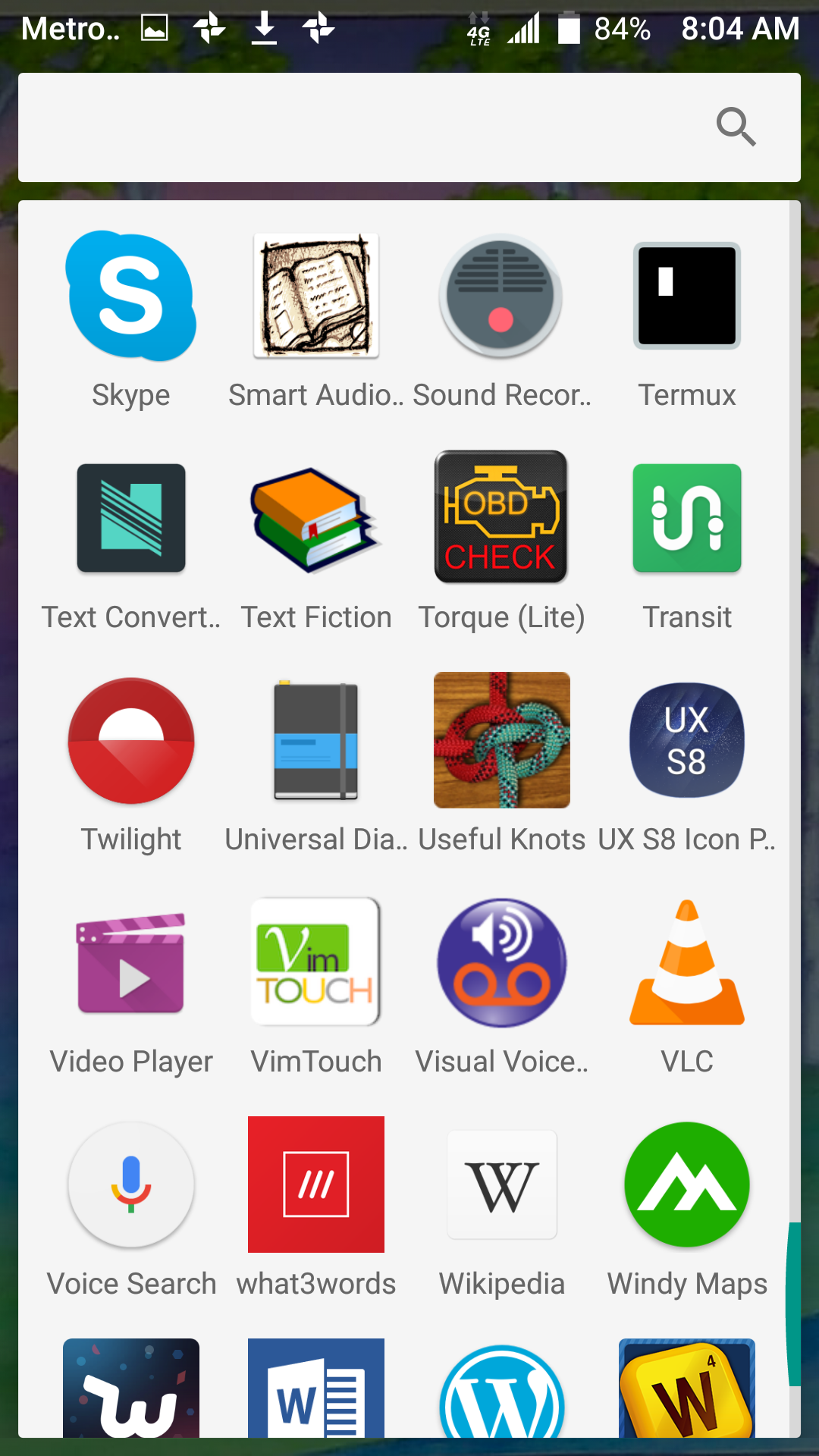Image resolution: width=819 pixels, height=1456 pixels.
Task: Open VimTouch
Action: click(316, 962)
